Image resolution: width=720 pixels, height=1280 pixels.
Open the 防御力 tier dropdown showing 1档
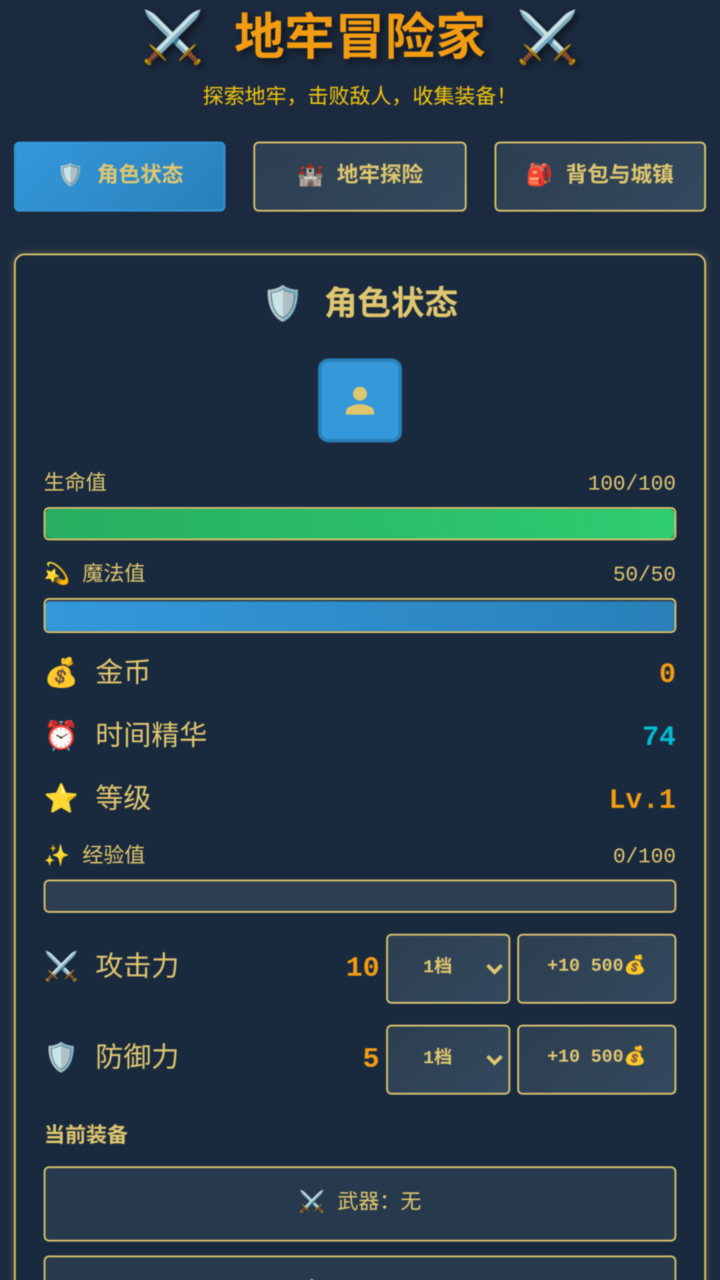click(x=448, y=1058)
